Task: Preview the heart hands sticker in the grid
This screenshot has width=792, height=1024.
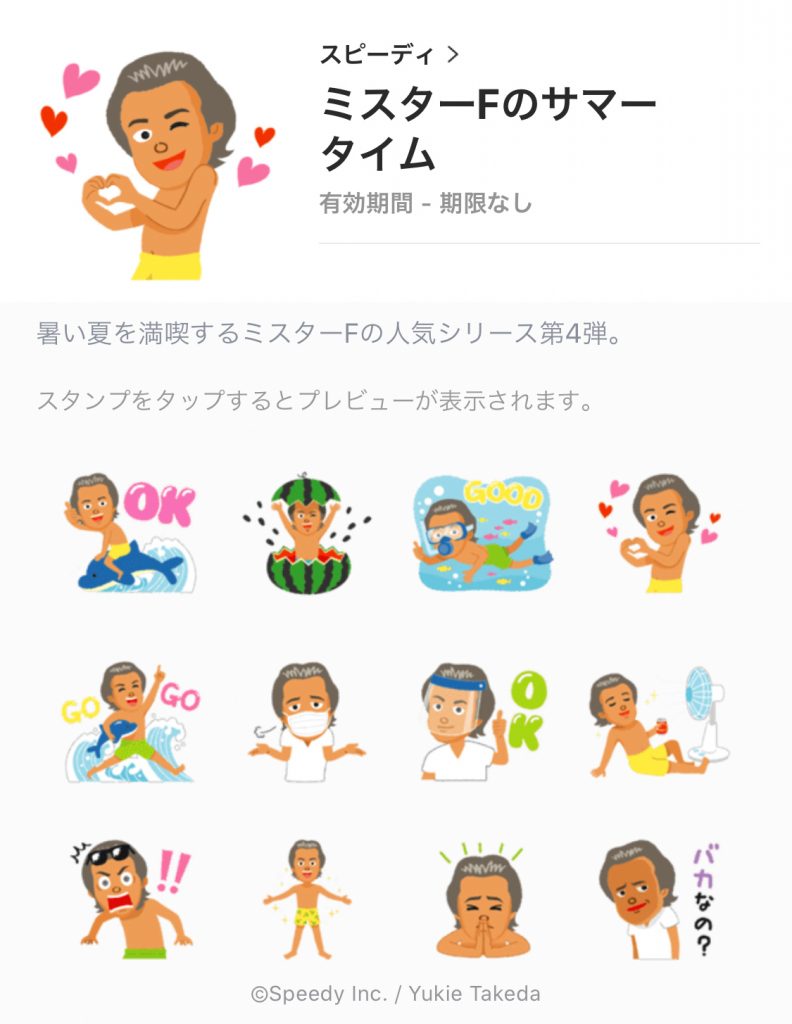Action: (x=658, y=532)
